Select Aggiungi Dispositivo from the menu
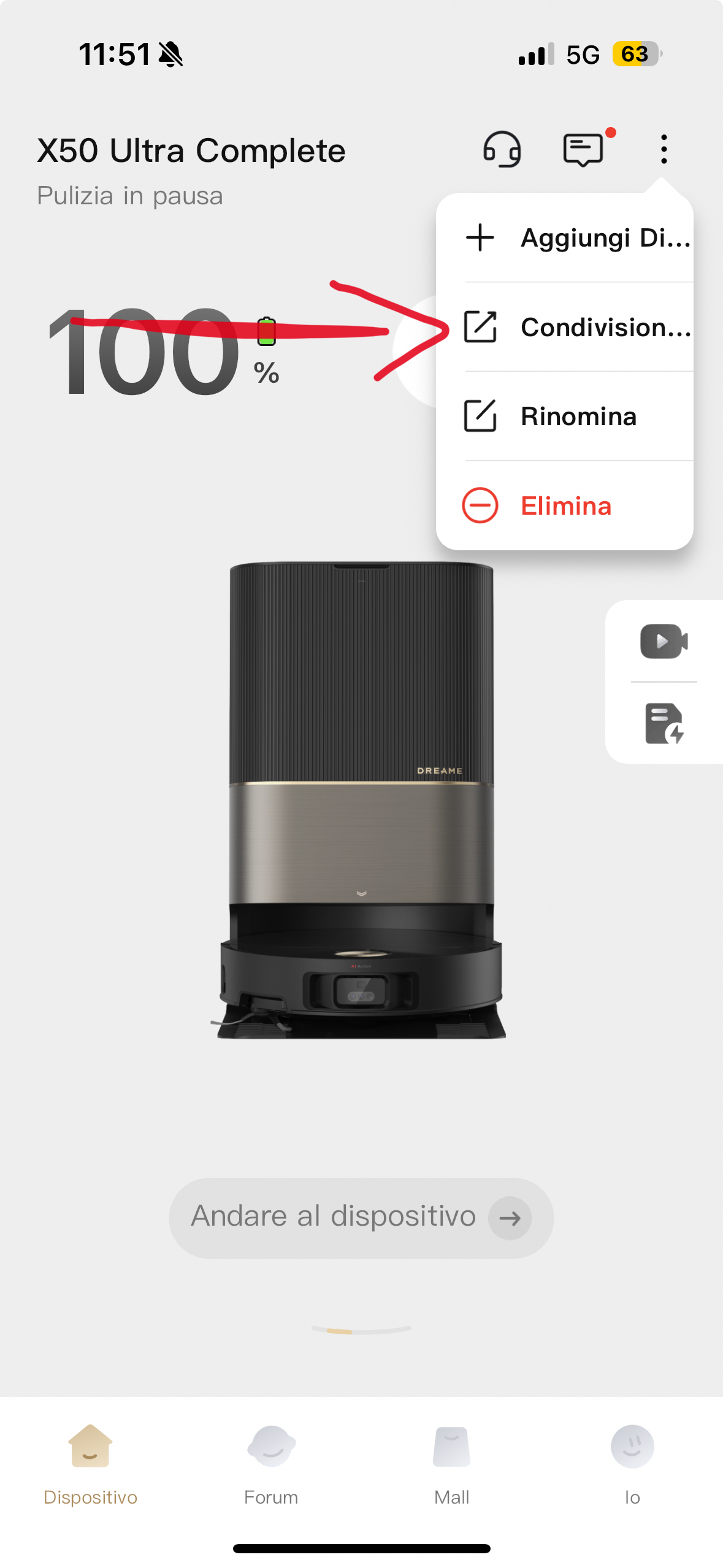 pos(575,238)
